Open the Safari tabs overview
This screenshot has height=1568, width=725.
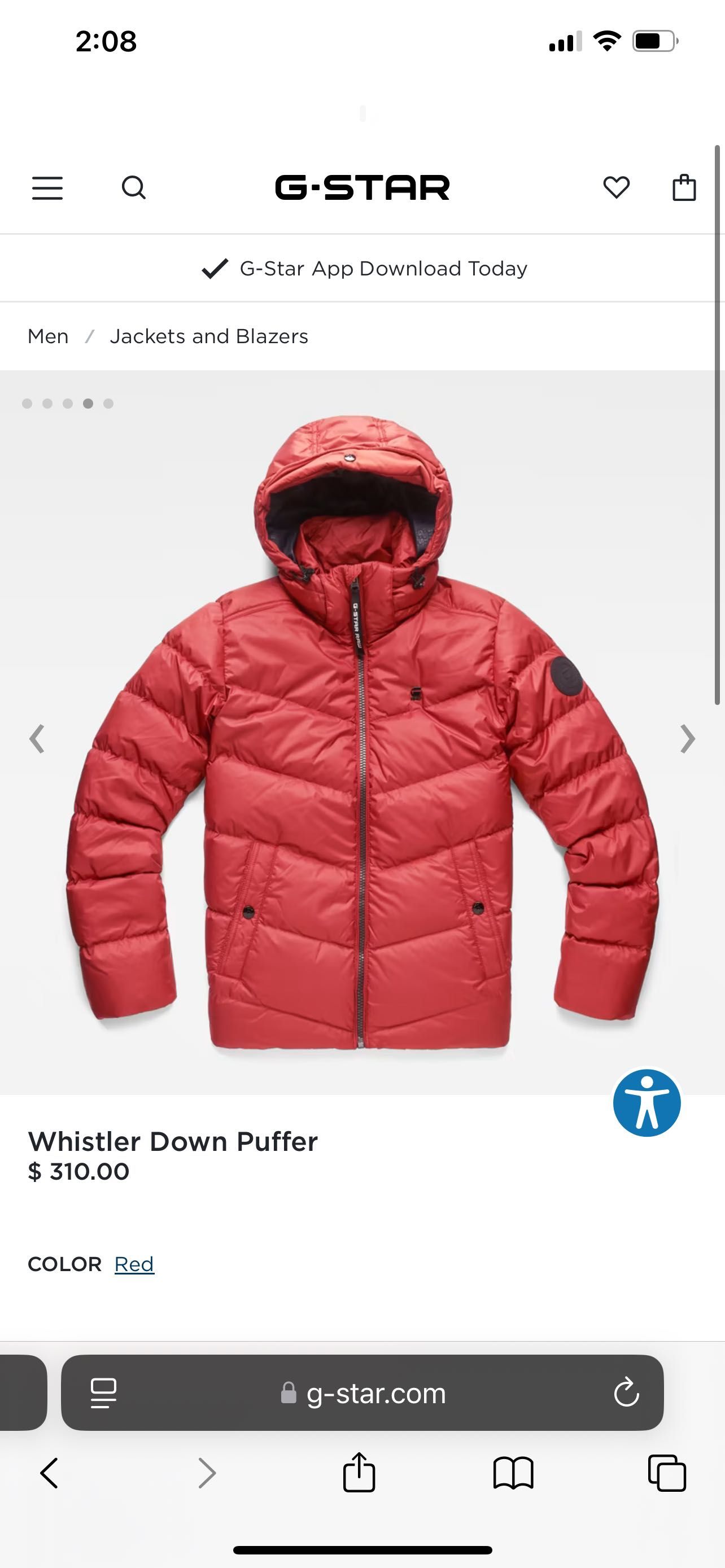pos(667,1473)
